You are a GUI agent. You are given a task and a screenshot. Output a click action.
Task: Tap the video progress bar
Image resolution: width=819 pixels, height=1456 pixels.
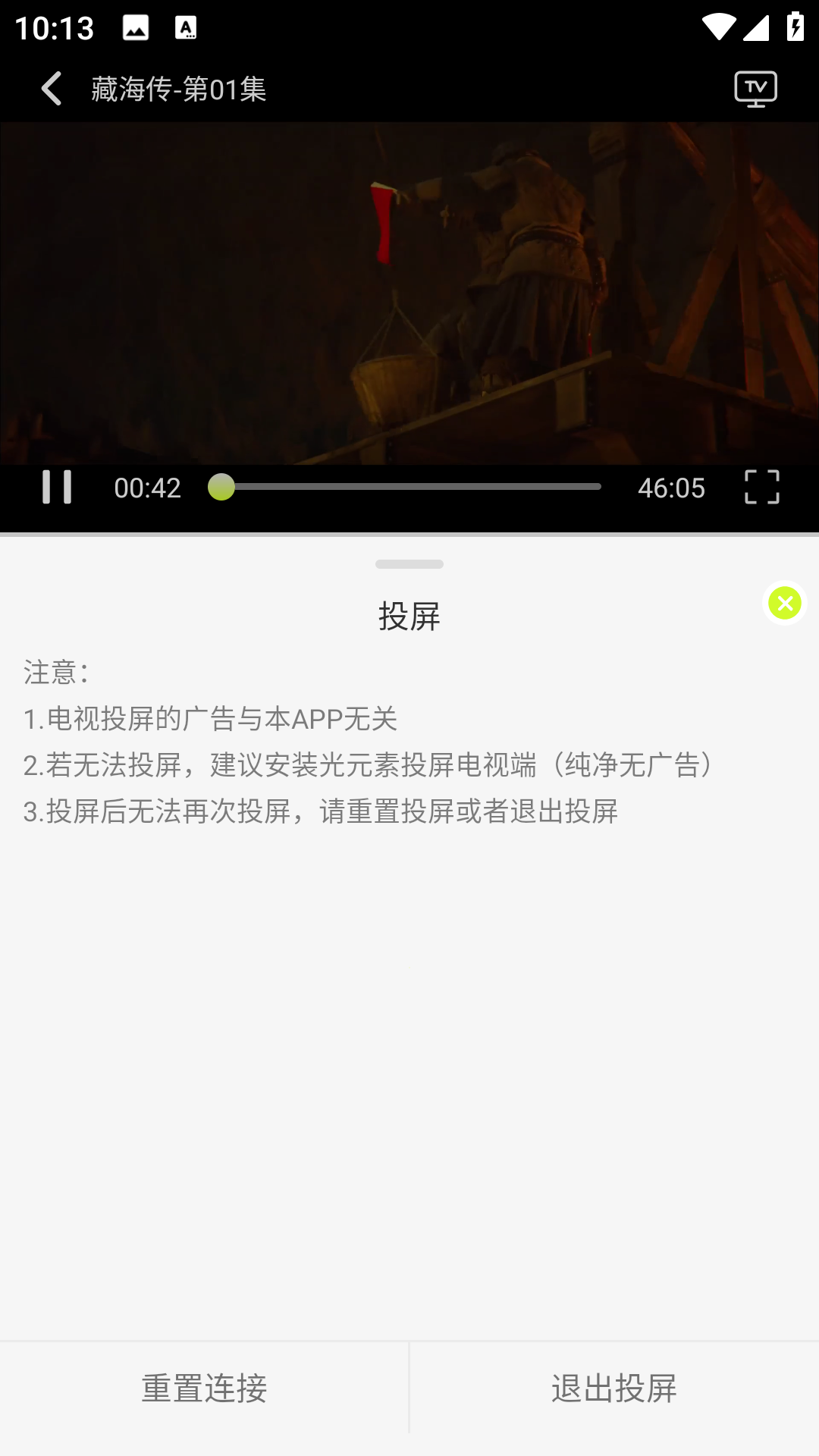[x=405, y=487]
